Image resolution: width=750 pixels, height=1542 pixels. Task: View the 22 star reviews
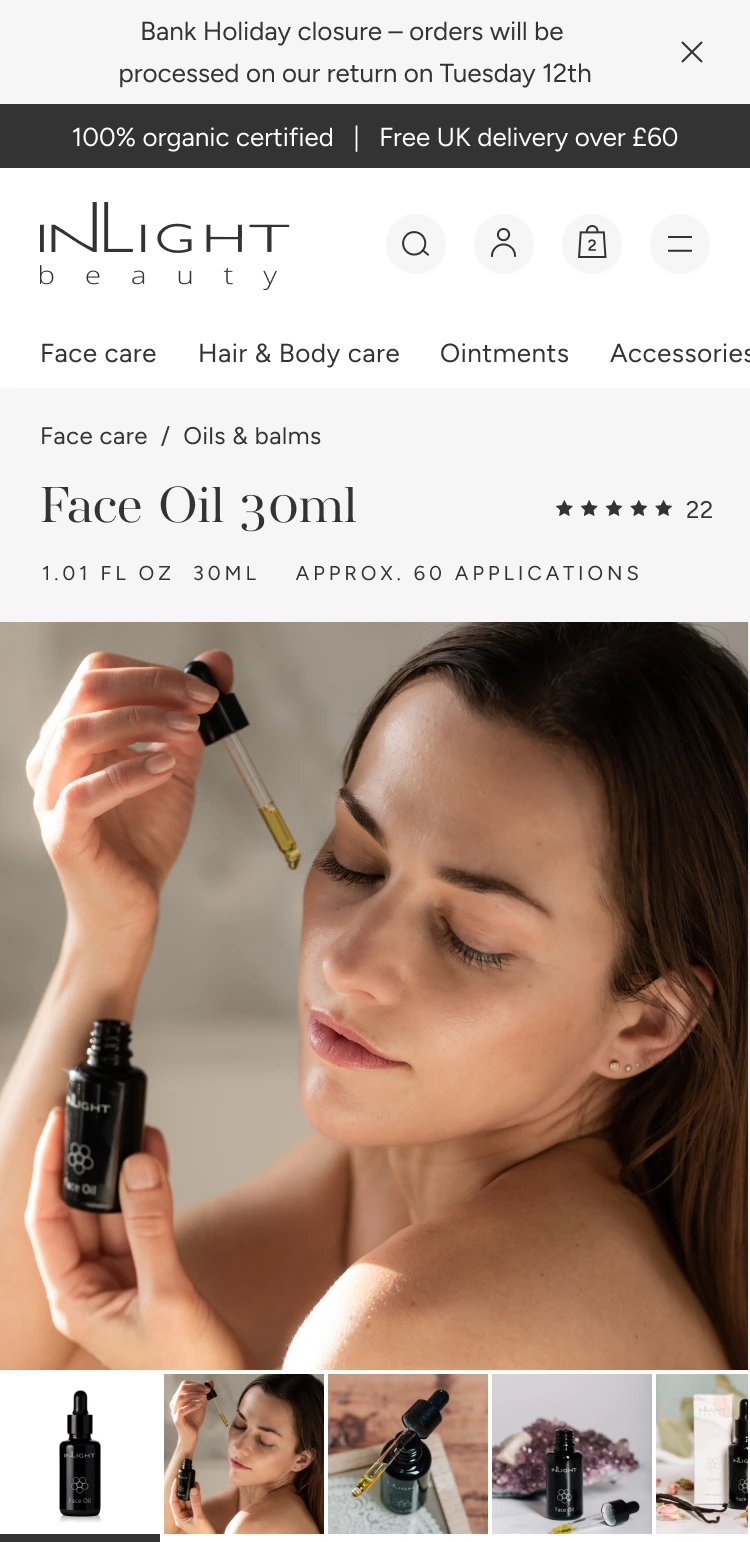(x=634, y=509)
